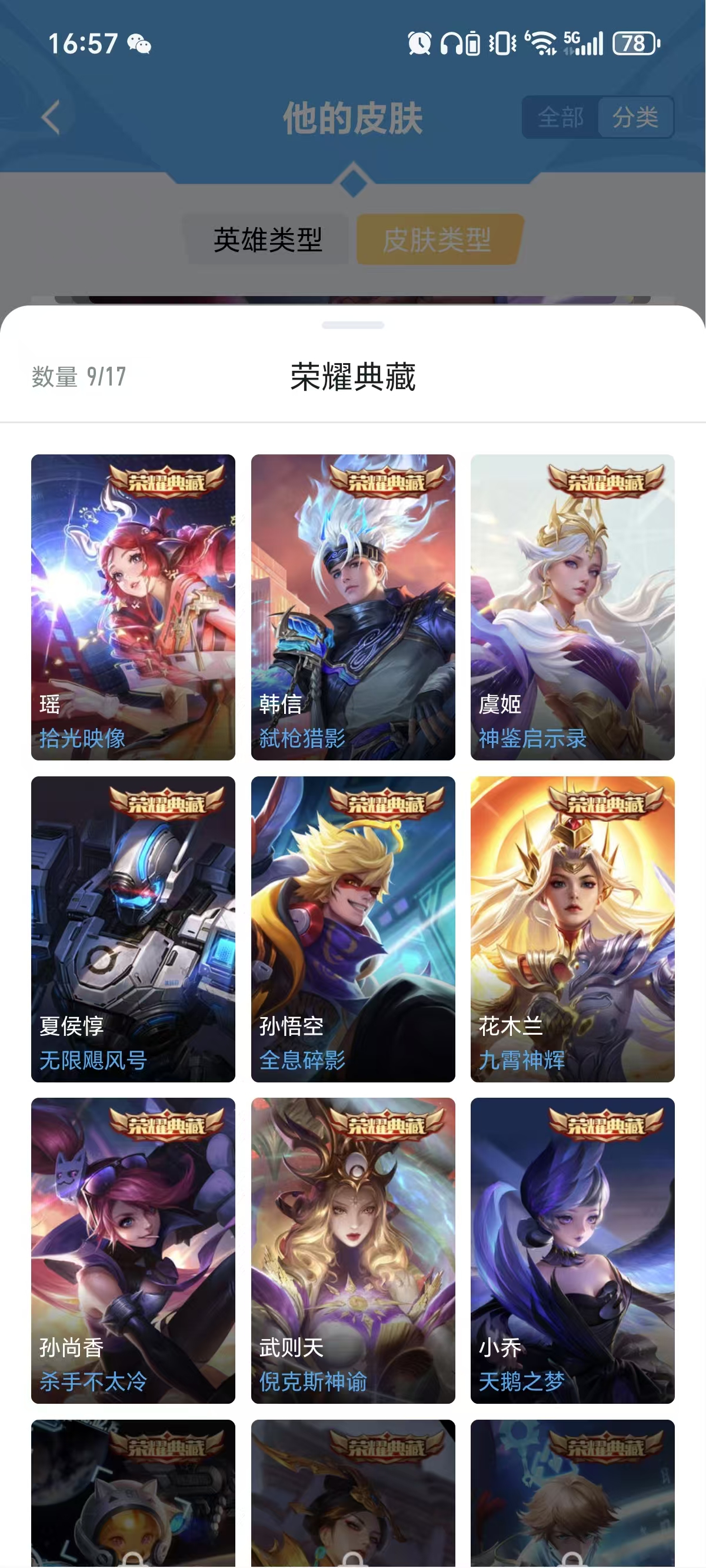View 孙尚香 杀手不太冷 skin card

[134, 1250]
